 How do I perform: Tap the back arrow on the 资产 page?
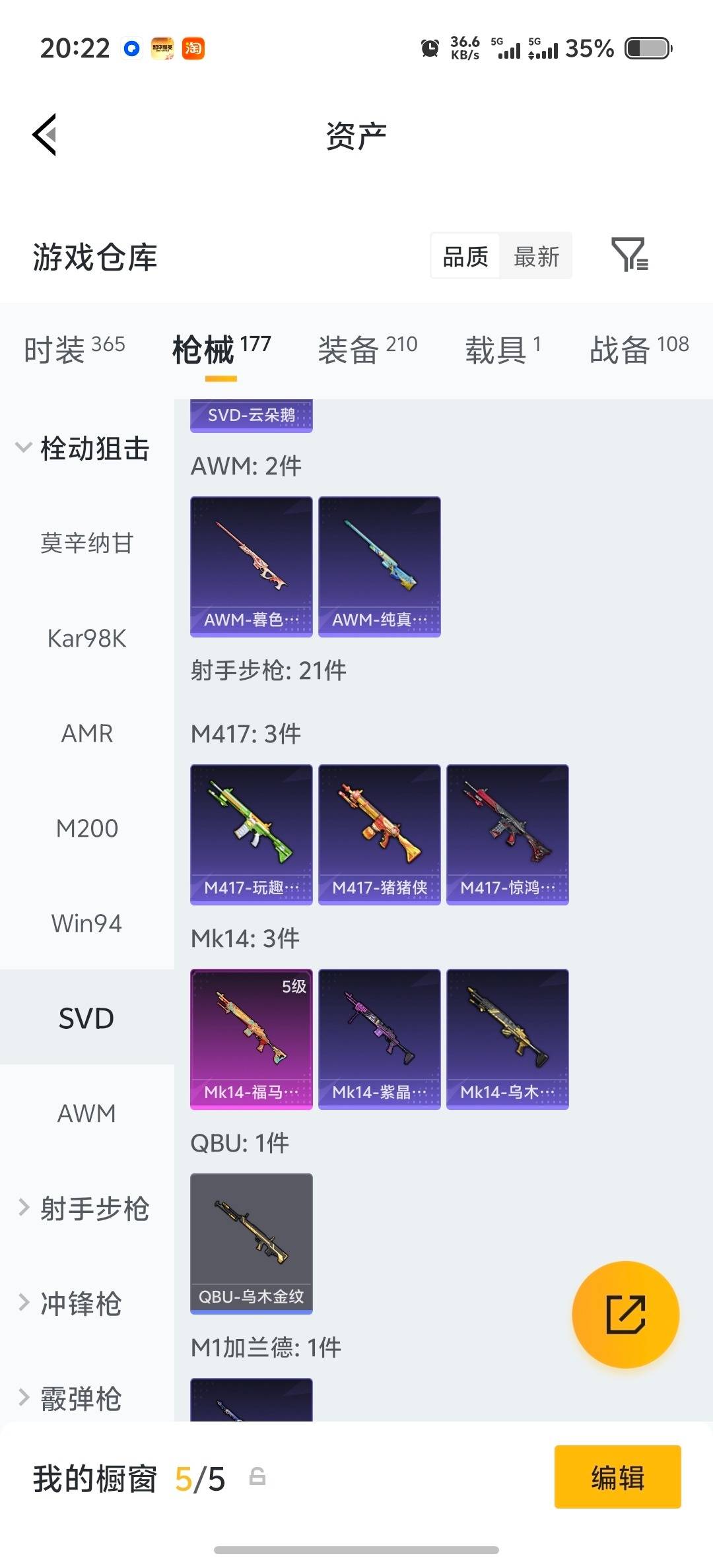(44, 135)
